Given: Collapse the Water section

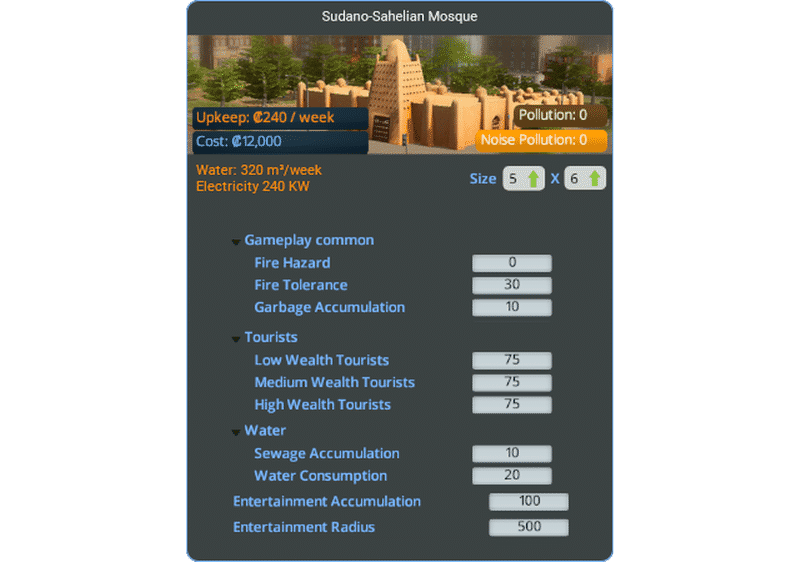Looking at the screenshot, I should point(236,432).
